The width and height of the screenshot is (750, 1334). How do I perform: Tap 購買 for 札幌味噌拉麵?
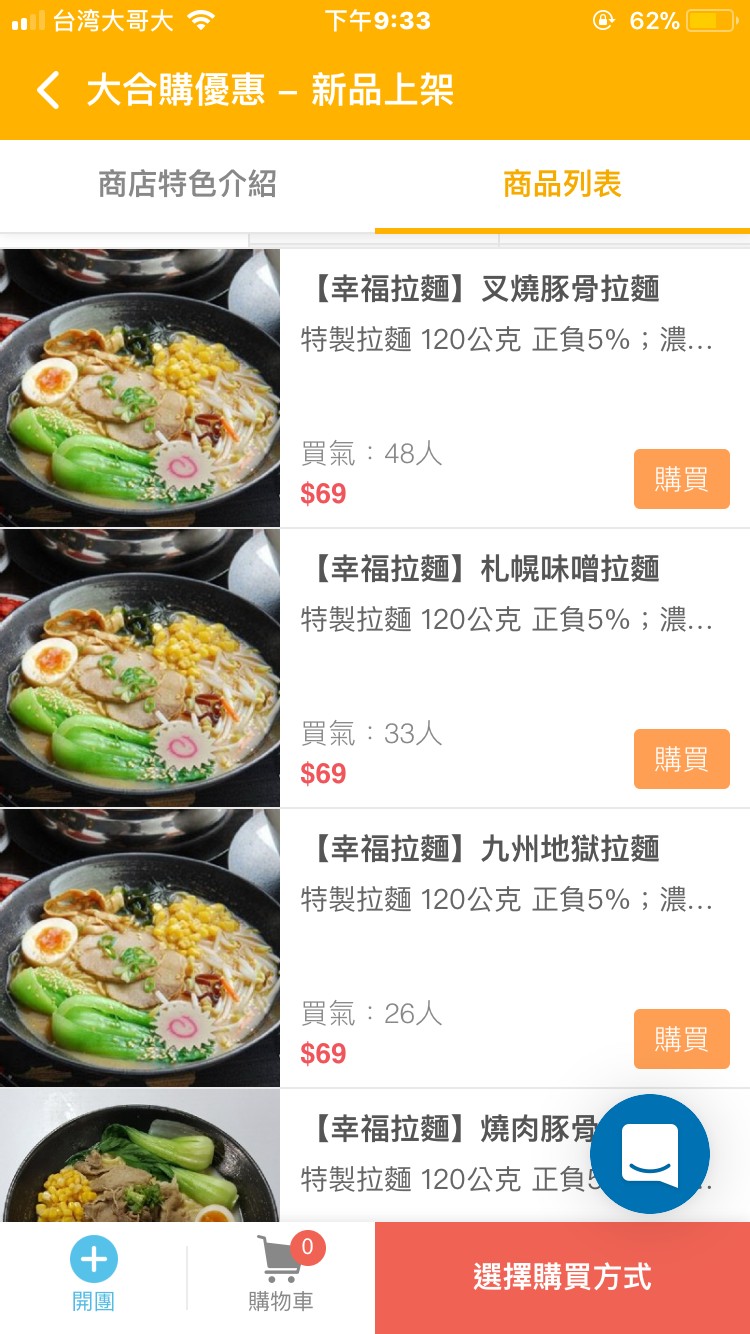[681, 760]
